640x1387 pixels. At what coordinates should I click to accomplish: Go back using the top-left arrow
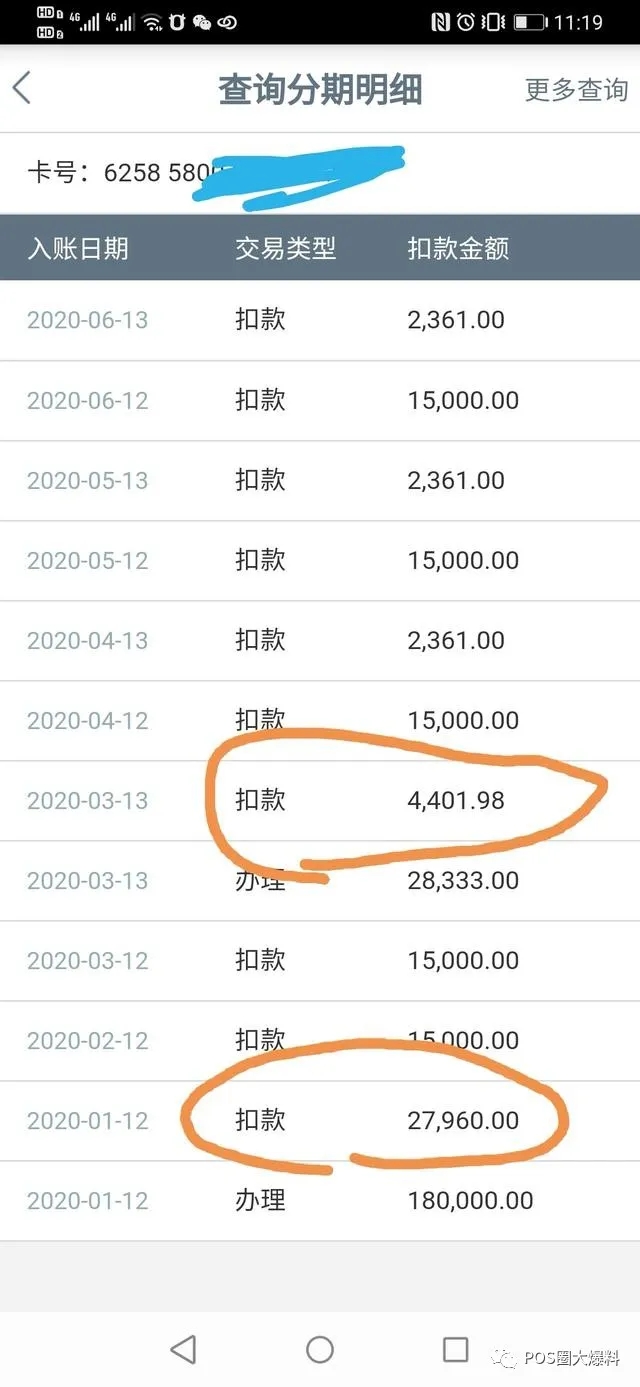tap(22, 89)
